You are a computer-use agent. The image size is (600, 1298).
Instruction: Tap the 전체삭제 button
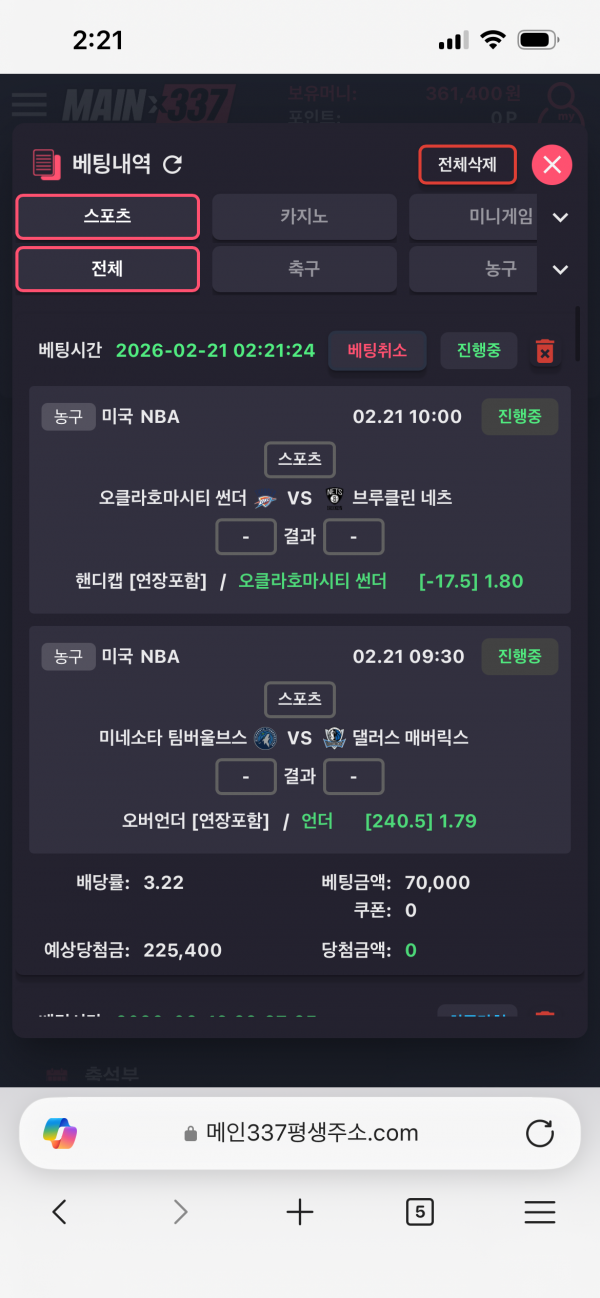point(467,165)
